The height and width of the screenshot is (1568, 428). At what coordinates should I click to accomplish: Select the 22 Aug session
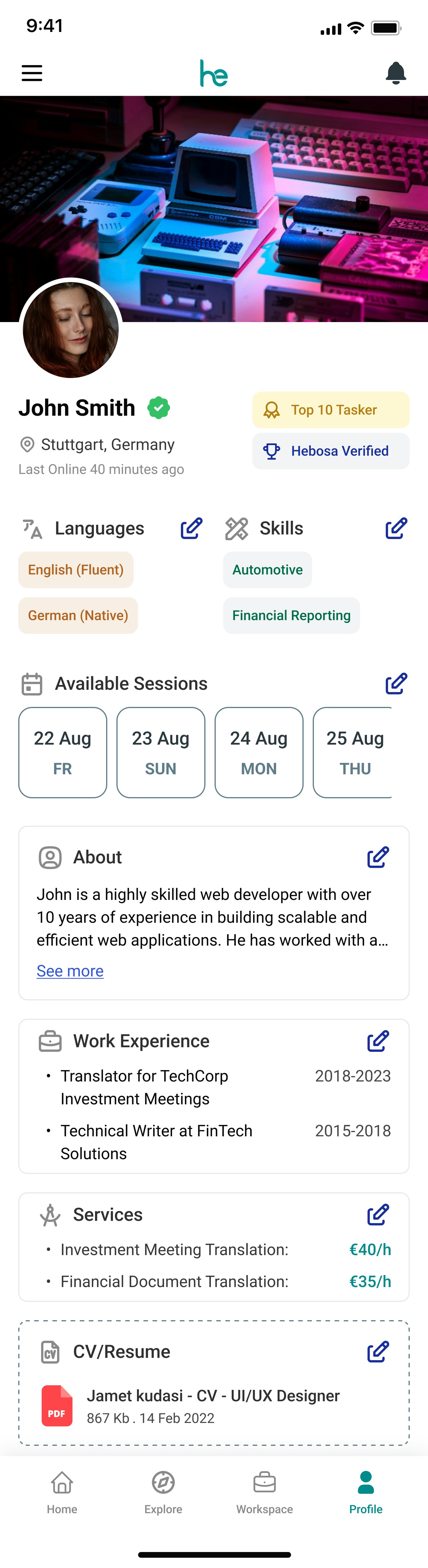pyautogui.click(x=62, y=752)
